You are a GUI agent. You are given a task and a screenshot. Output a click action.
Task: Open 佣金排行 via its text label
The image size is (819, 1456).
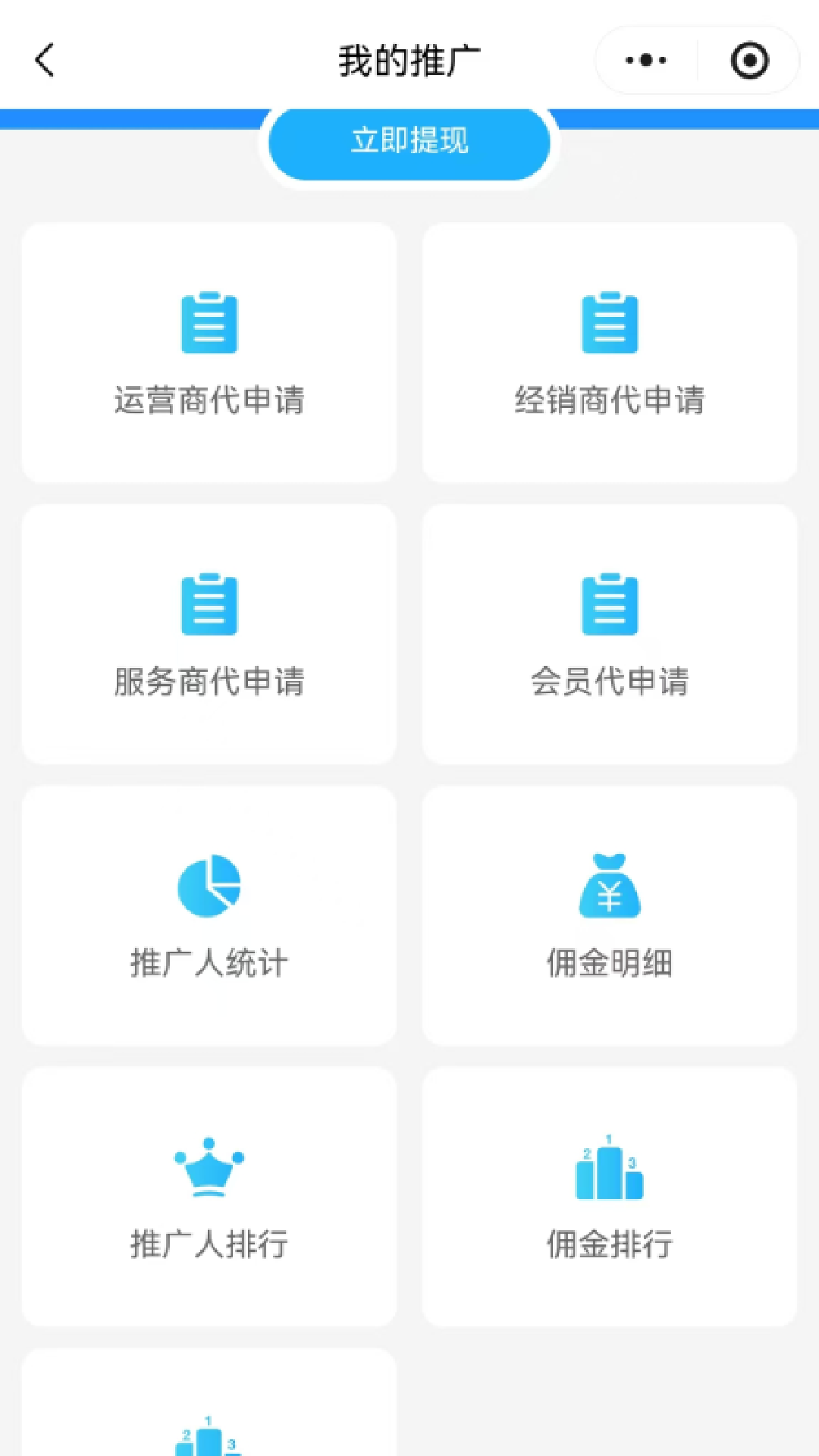609,1244
